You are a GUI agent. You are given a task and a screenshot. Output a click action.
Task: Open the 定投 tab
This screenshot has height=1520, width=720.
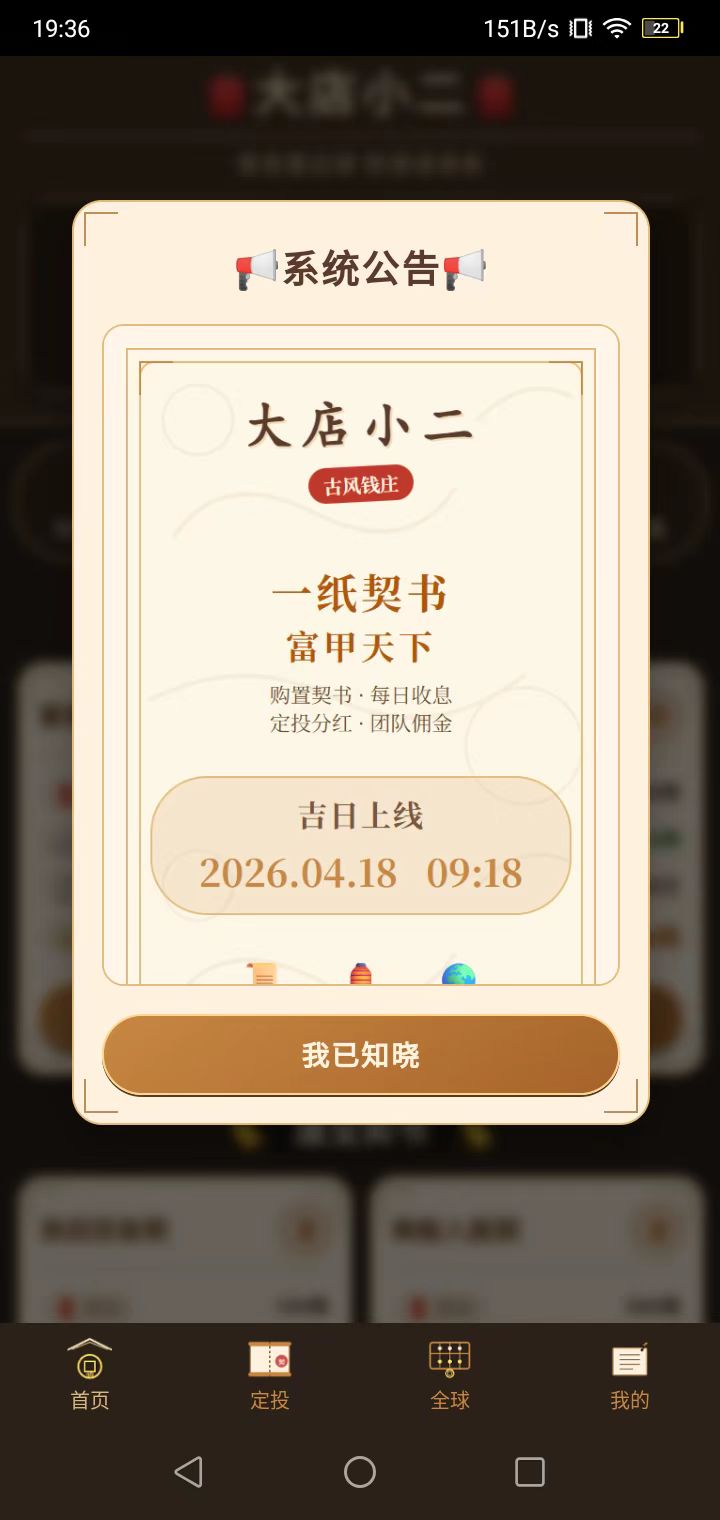pyautogui.click(x=270, y=1375)
